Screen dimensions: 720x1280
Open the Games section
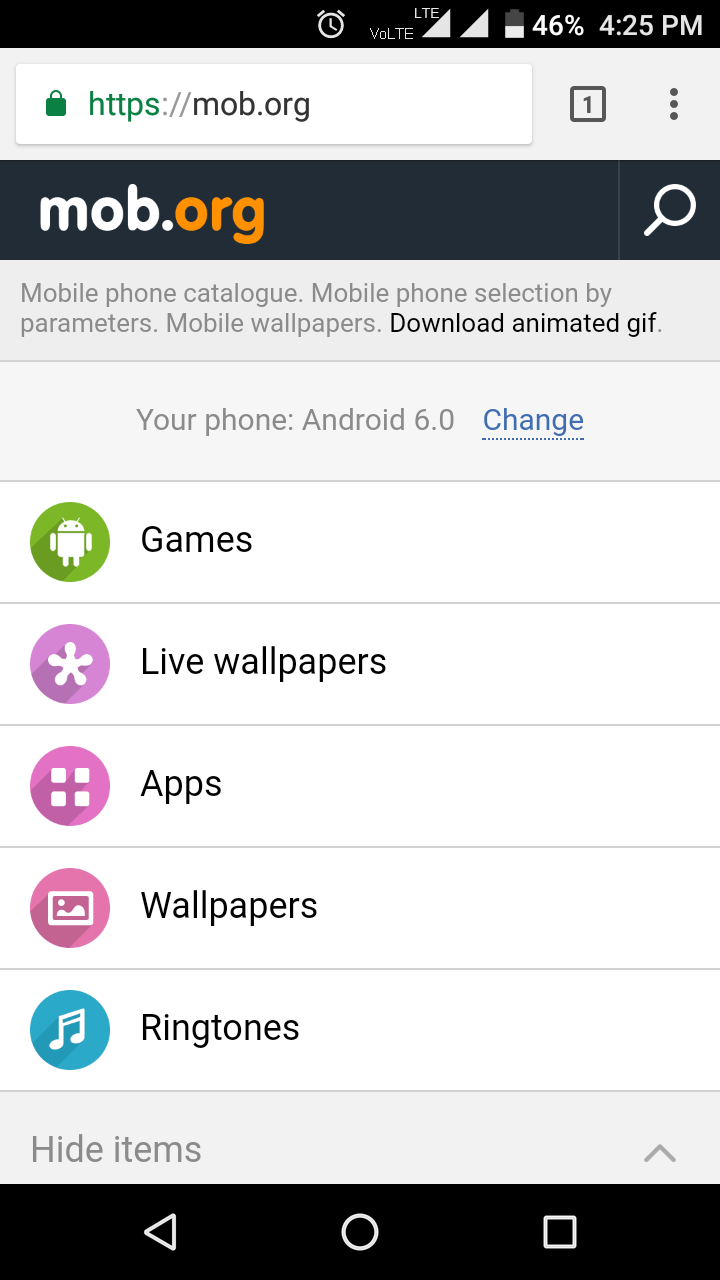pos(196,541)
